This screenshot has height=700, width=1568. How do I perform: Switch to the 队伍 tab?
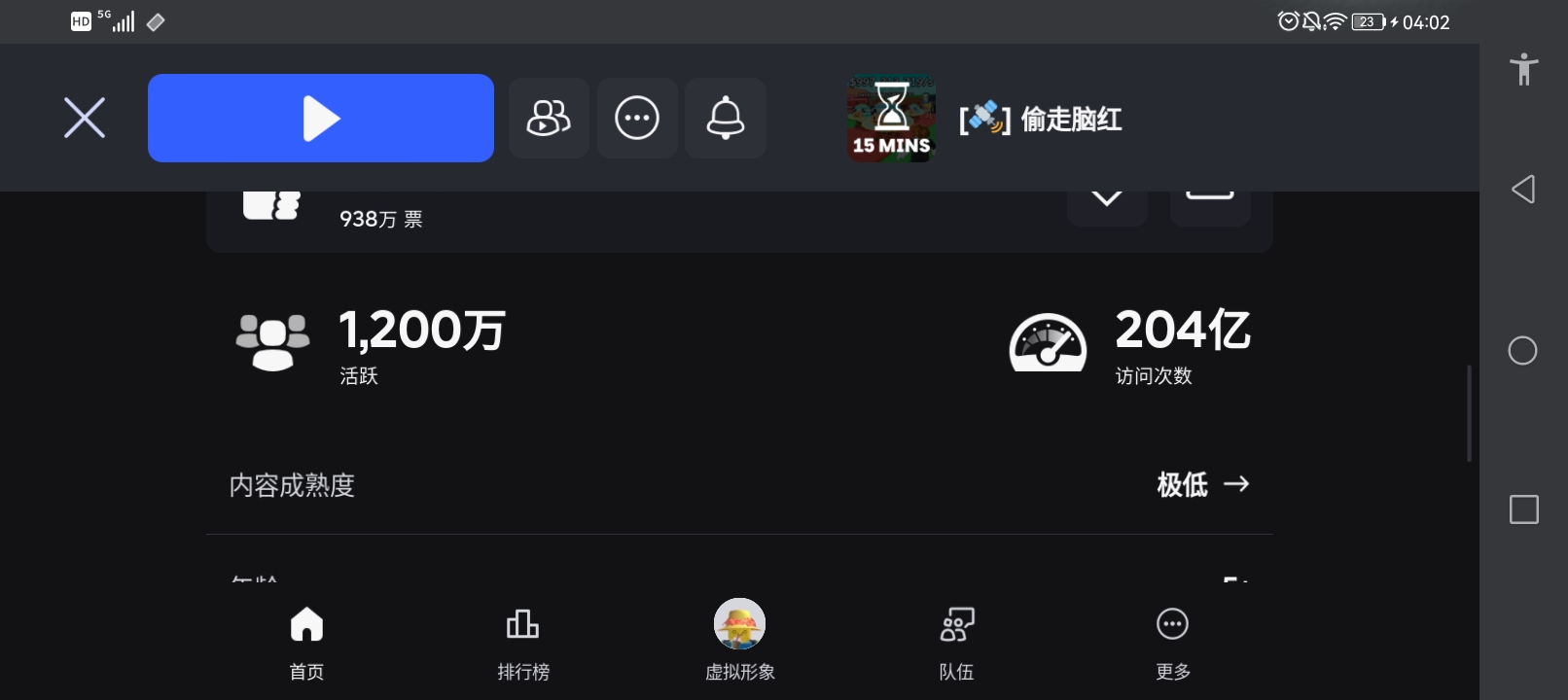point(956,641)
